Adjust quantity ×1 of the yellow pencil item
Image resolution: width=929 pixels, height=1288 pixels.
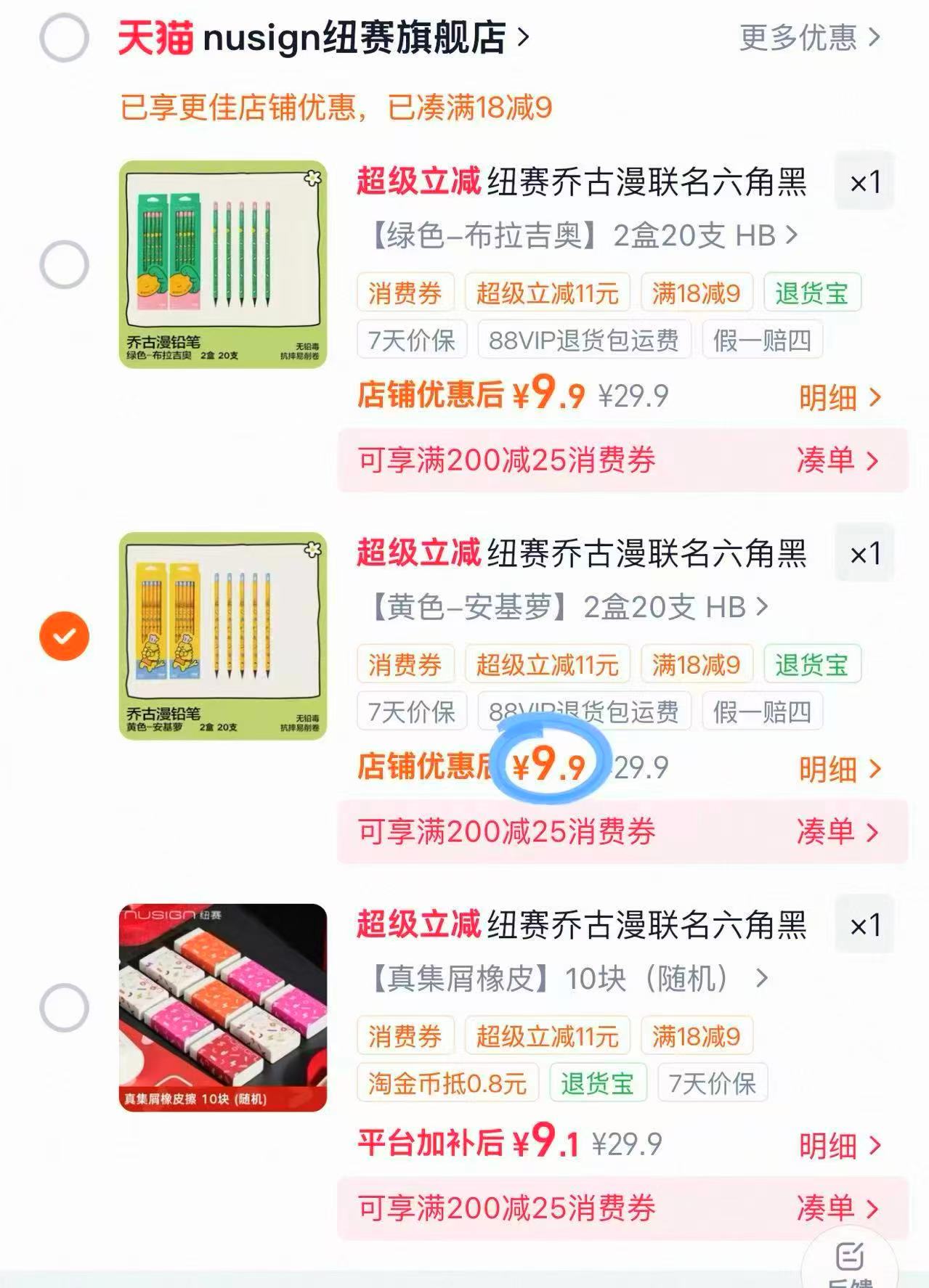coord(864,553)
